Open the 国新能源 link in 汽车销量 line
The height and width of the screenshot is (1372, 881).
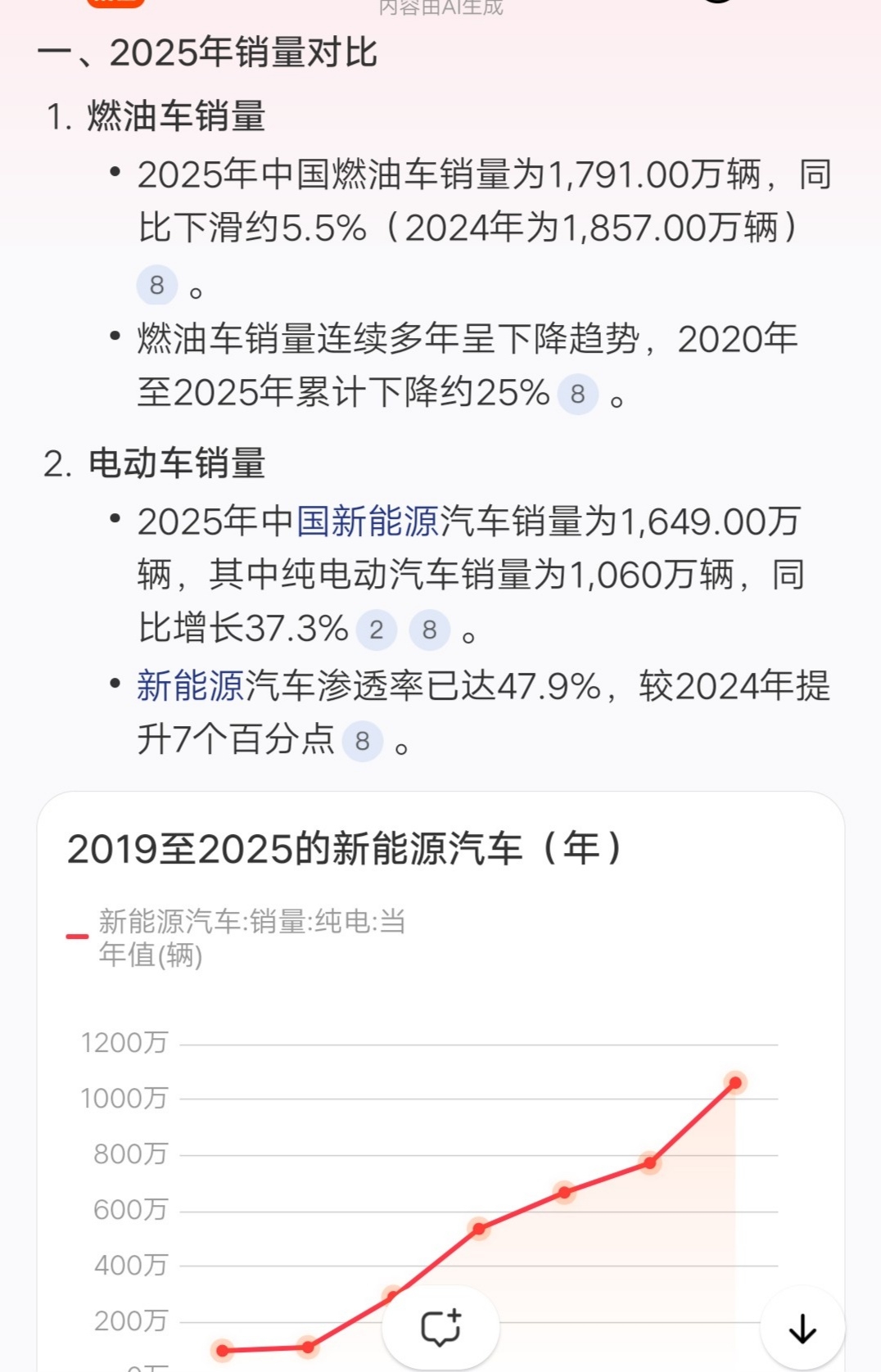[x=368, y=521]
